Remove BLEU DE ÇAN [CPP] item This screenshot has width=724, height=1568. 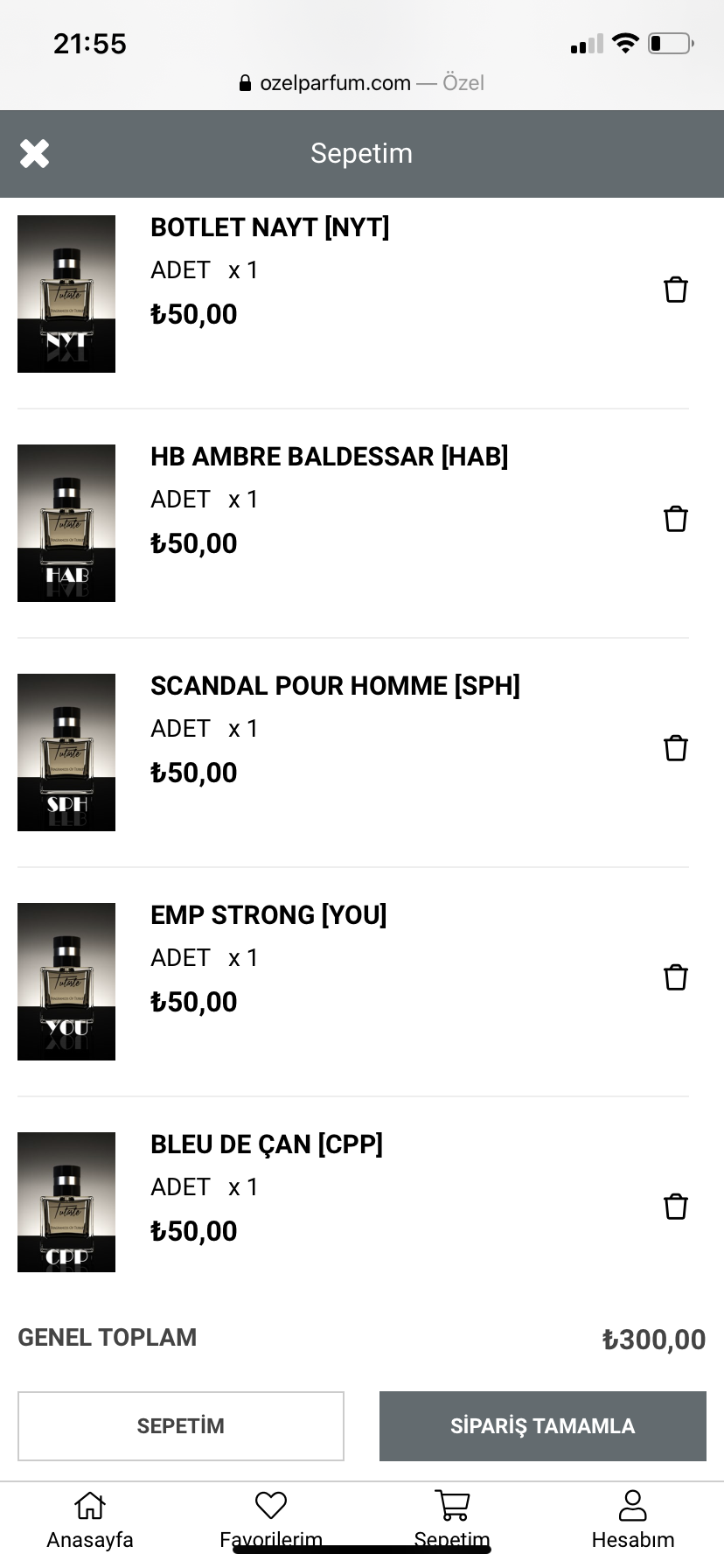(675, 1207)
